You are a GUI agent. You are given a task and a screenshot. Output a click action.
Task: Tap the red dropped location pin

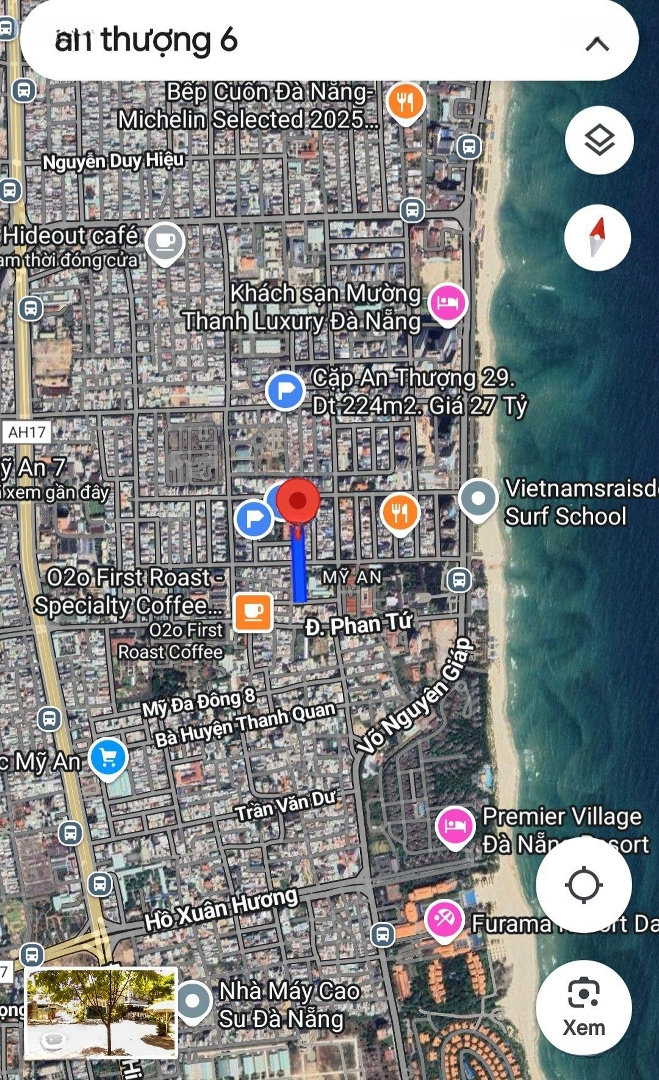(298, 500)
